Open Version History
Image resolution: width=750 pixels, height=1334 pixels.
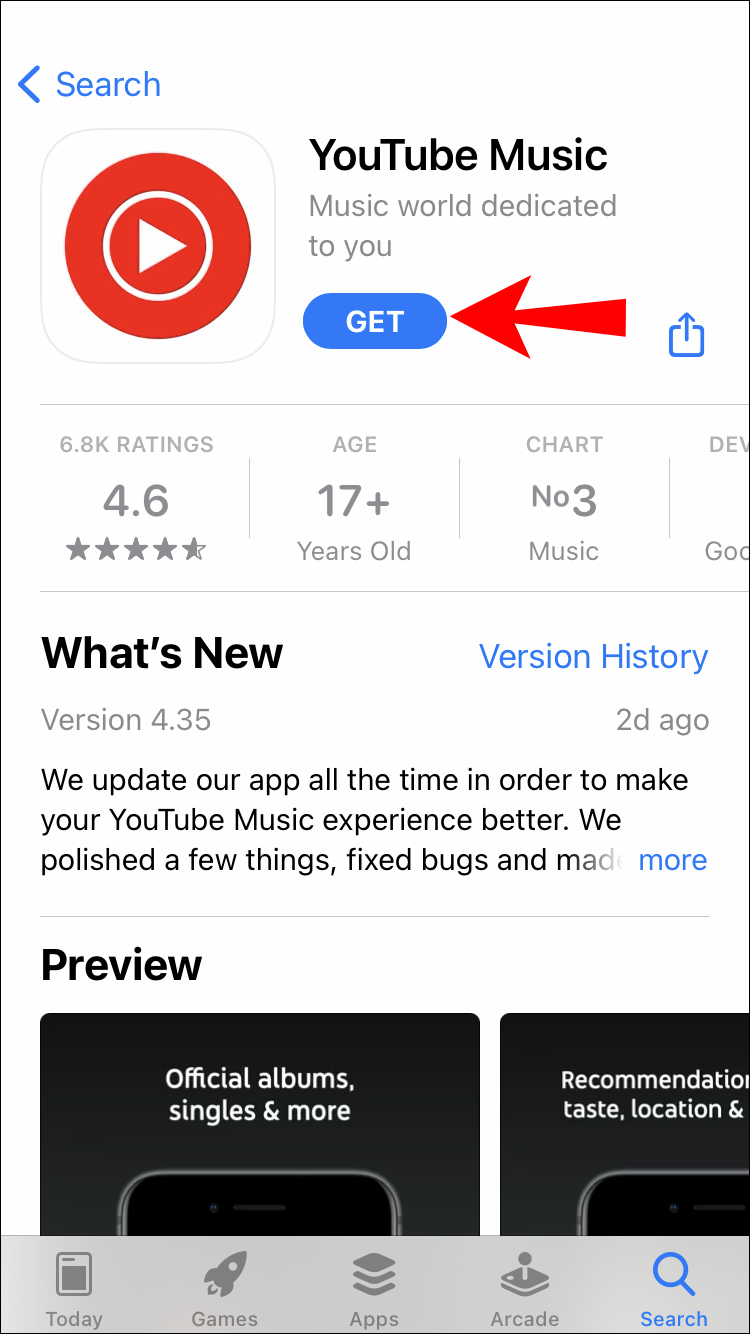(593, 657)
